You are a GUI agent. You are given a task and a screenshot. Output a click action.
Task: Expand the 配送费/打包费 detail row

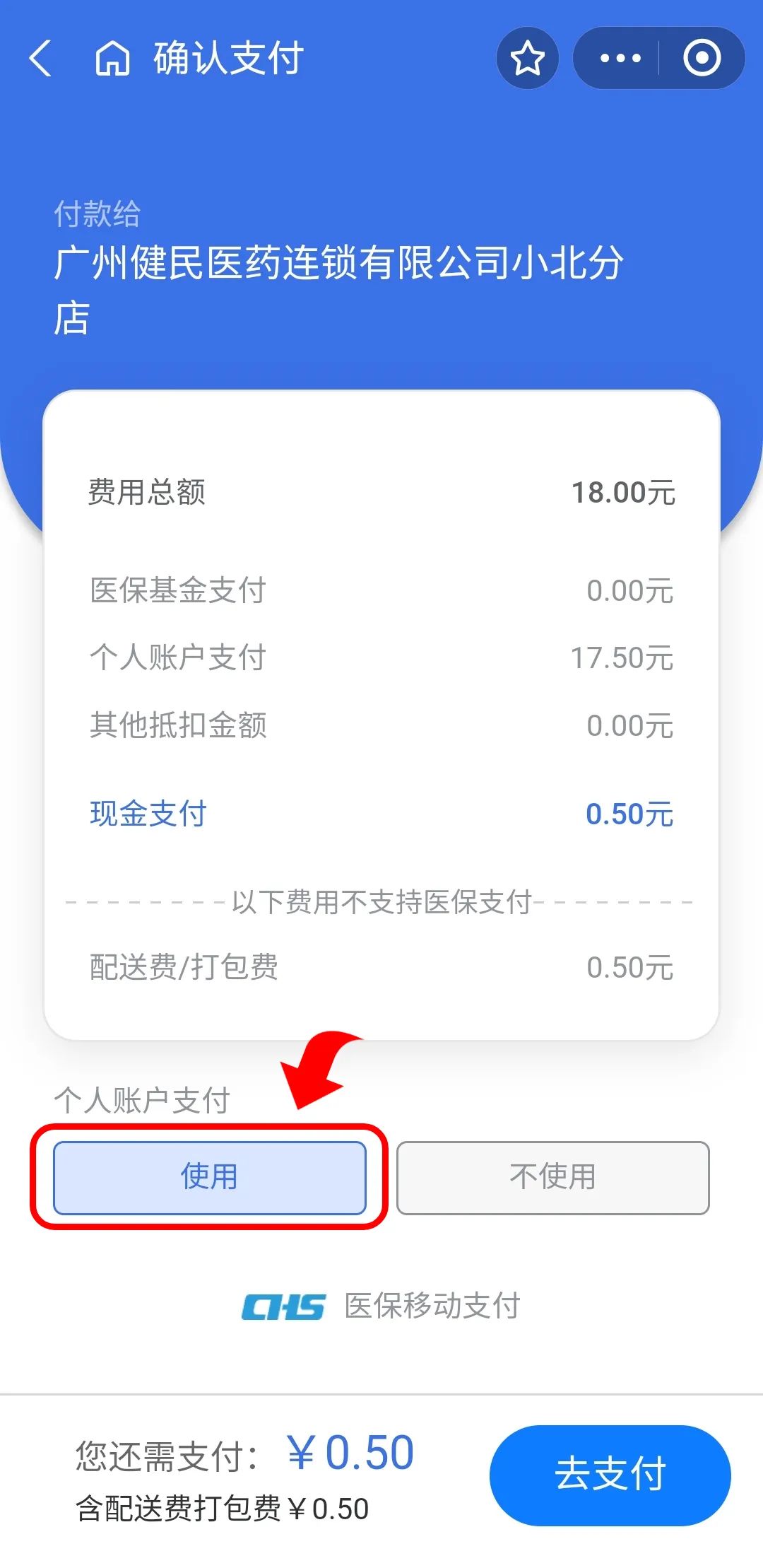coord(381,969)
